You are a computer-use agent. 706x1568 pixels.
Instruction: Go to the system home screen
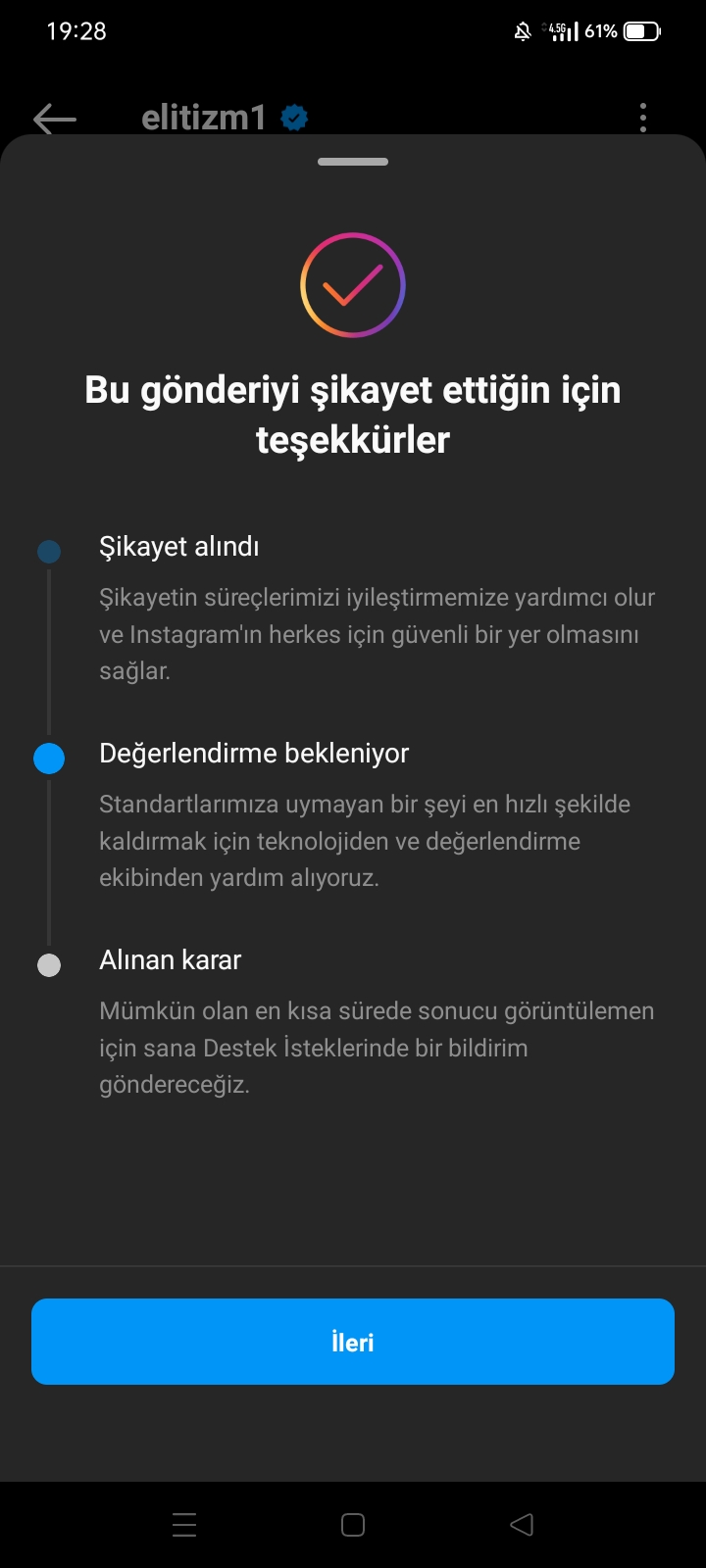tap(353, 1525)
